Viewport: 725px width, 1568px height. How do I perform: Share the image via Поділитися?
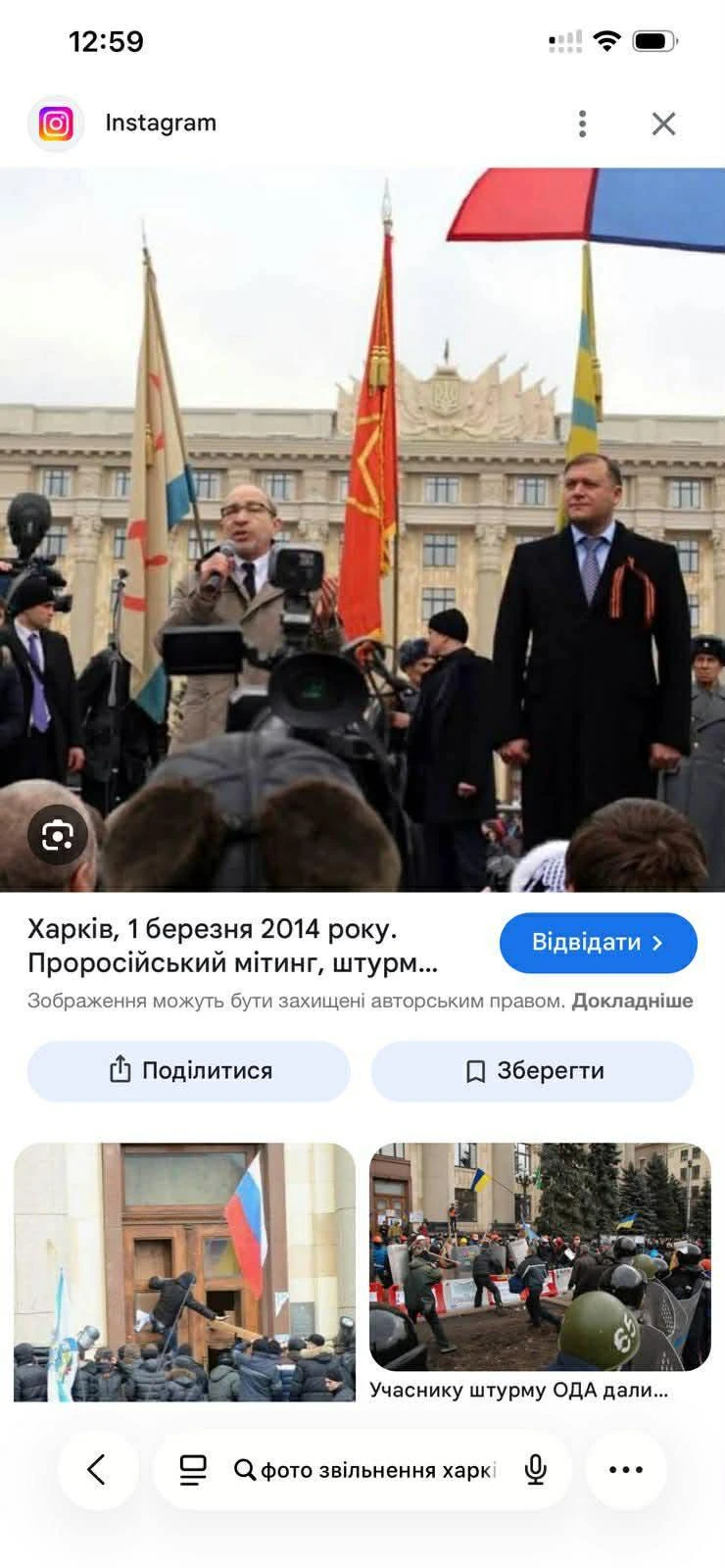(189, 1070)
